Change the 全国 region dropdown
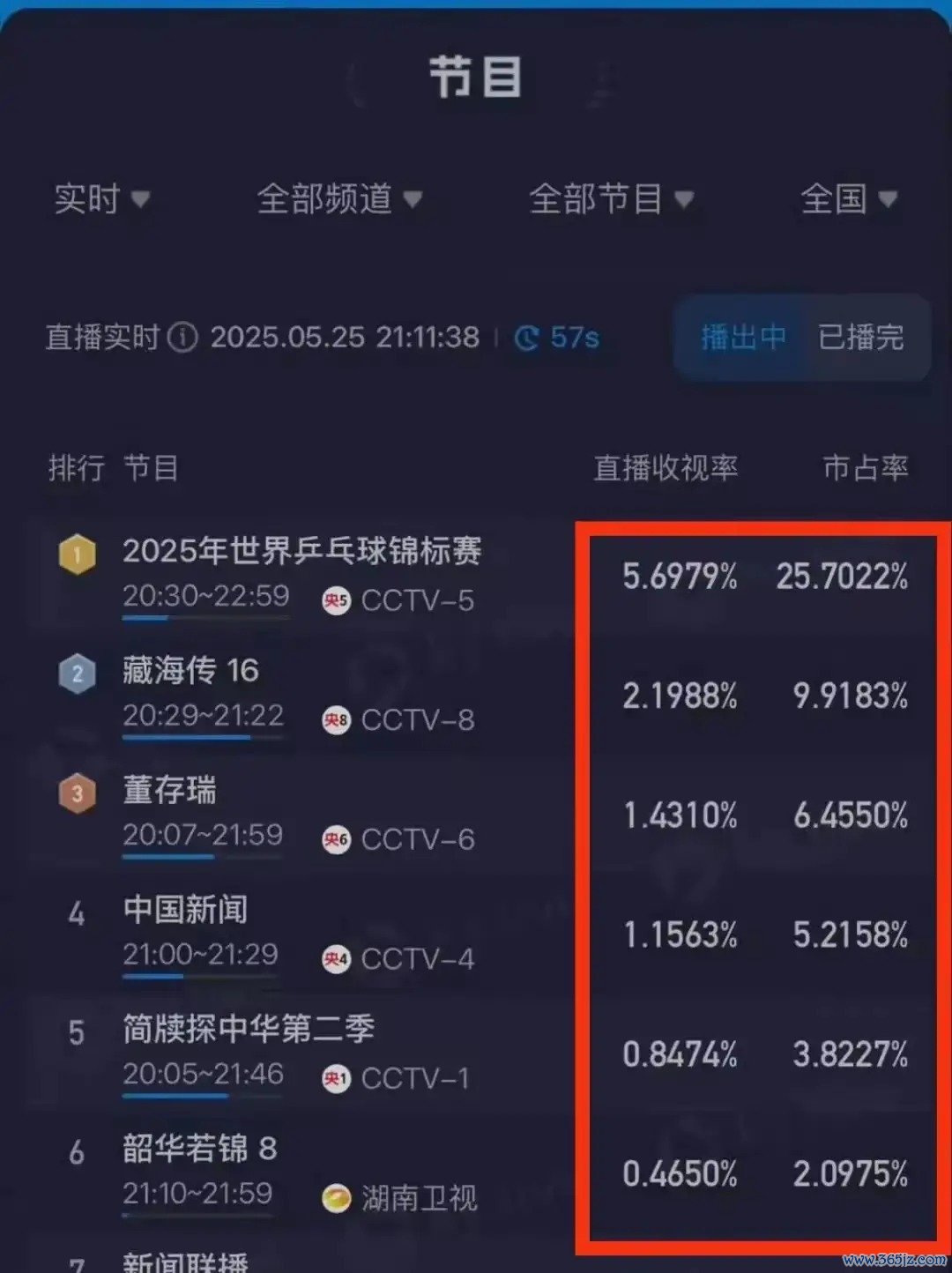952x1273 pixels. coord(848,199)
